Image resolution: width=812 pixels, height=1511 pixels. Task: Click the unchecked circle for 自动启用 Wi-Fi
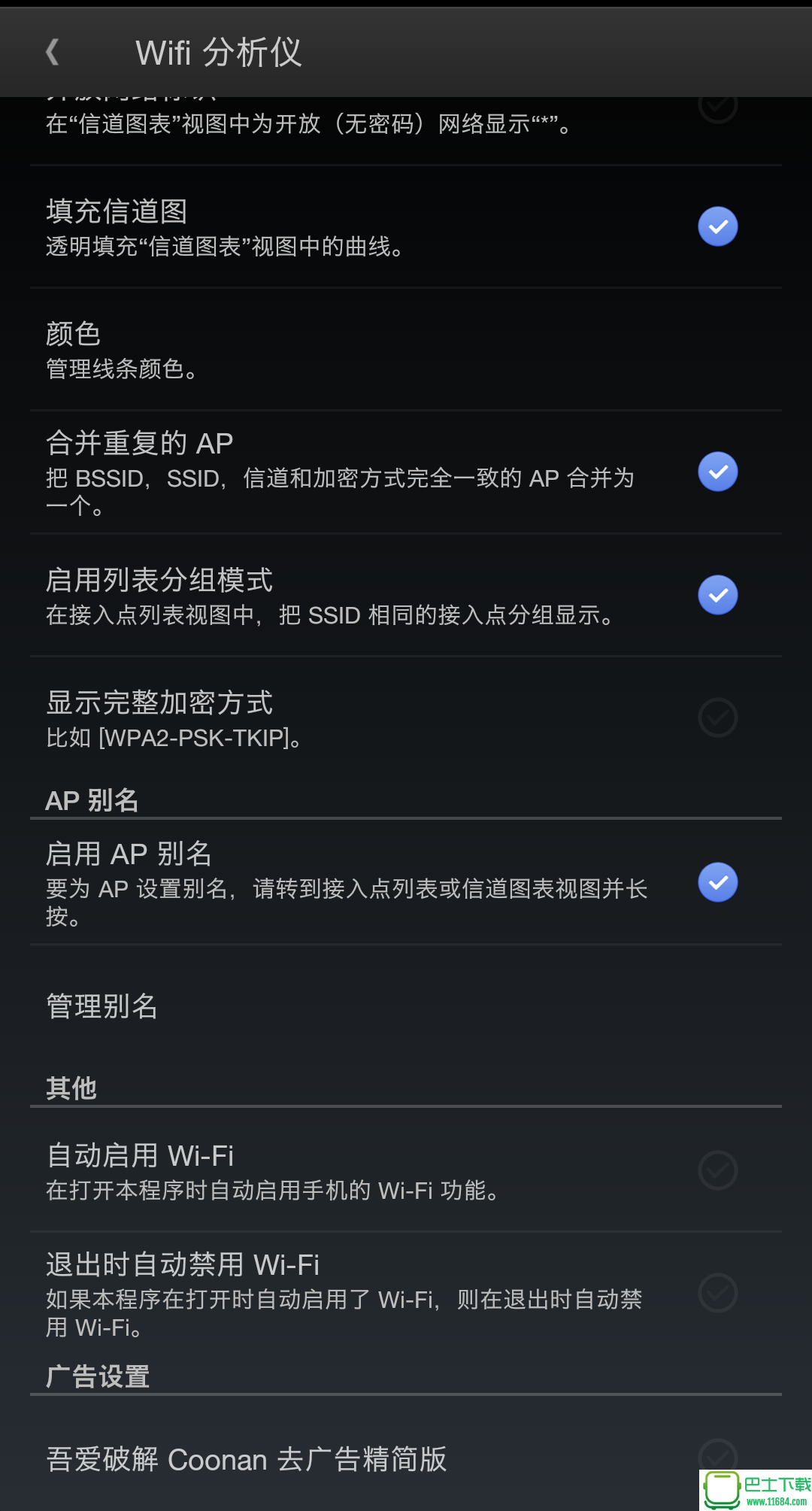[717, 1170]
